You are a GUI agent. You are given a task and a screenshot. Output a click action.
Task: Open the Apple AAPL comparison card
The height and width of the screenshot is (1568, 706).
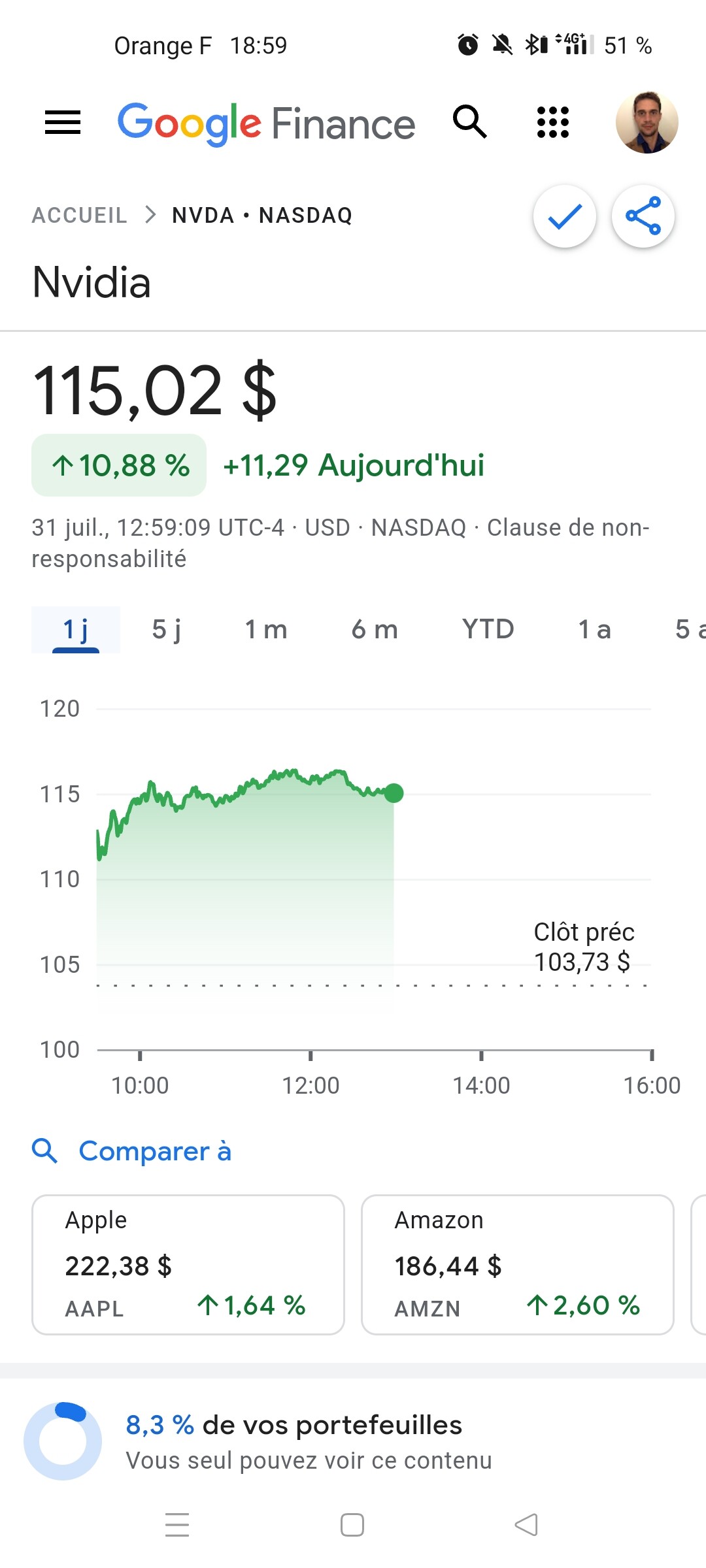188,1265
